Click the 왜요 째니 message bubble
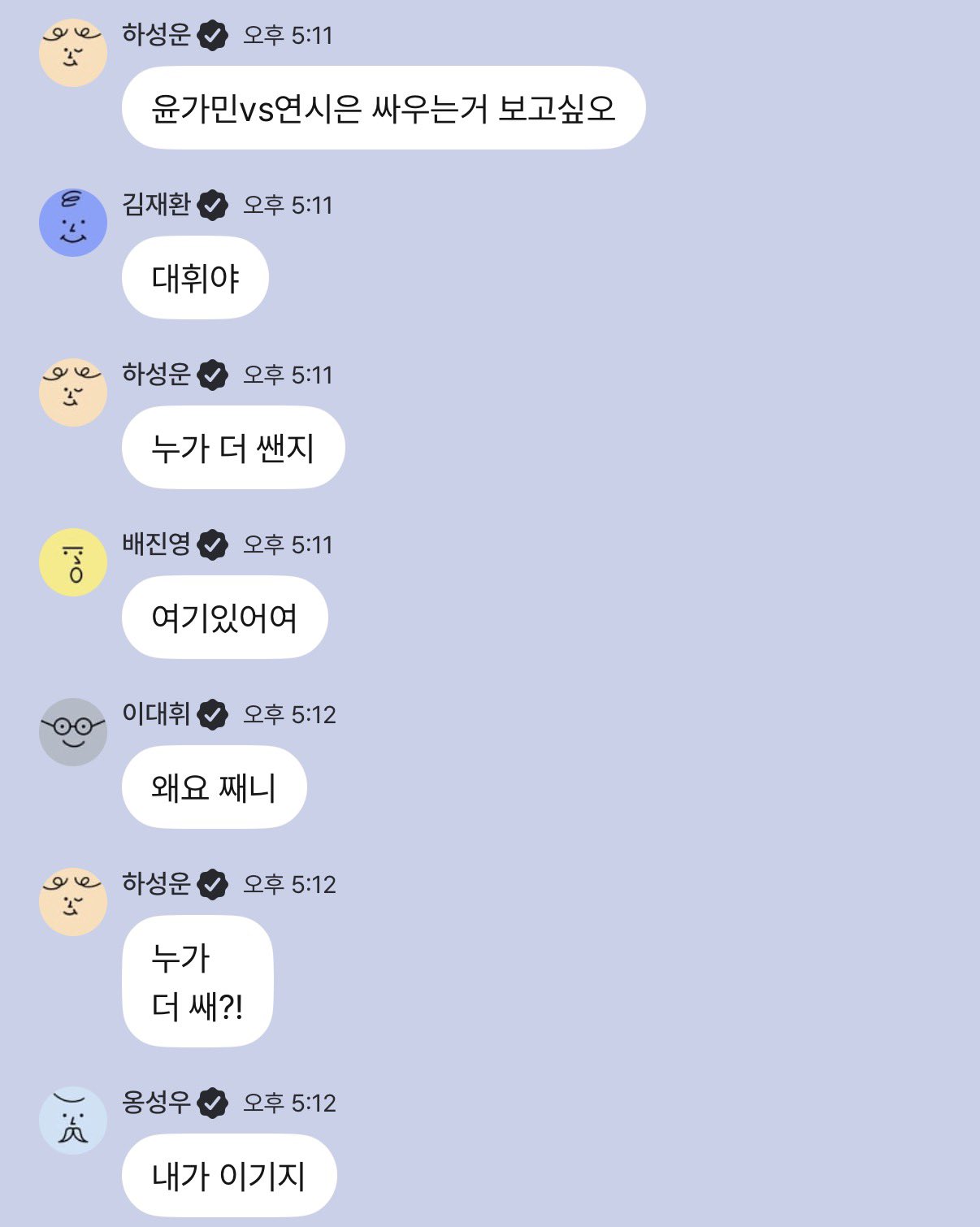The height and width of the screenshot is (1227, 980). (x=214, y=787)
